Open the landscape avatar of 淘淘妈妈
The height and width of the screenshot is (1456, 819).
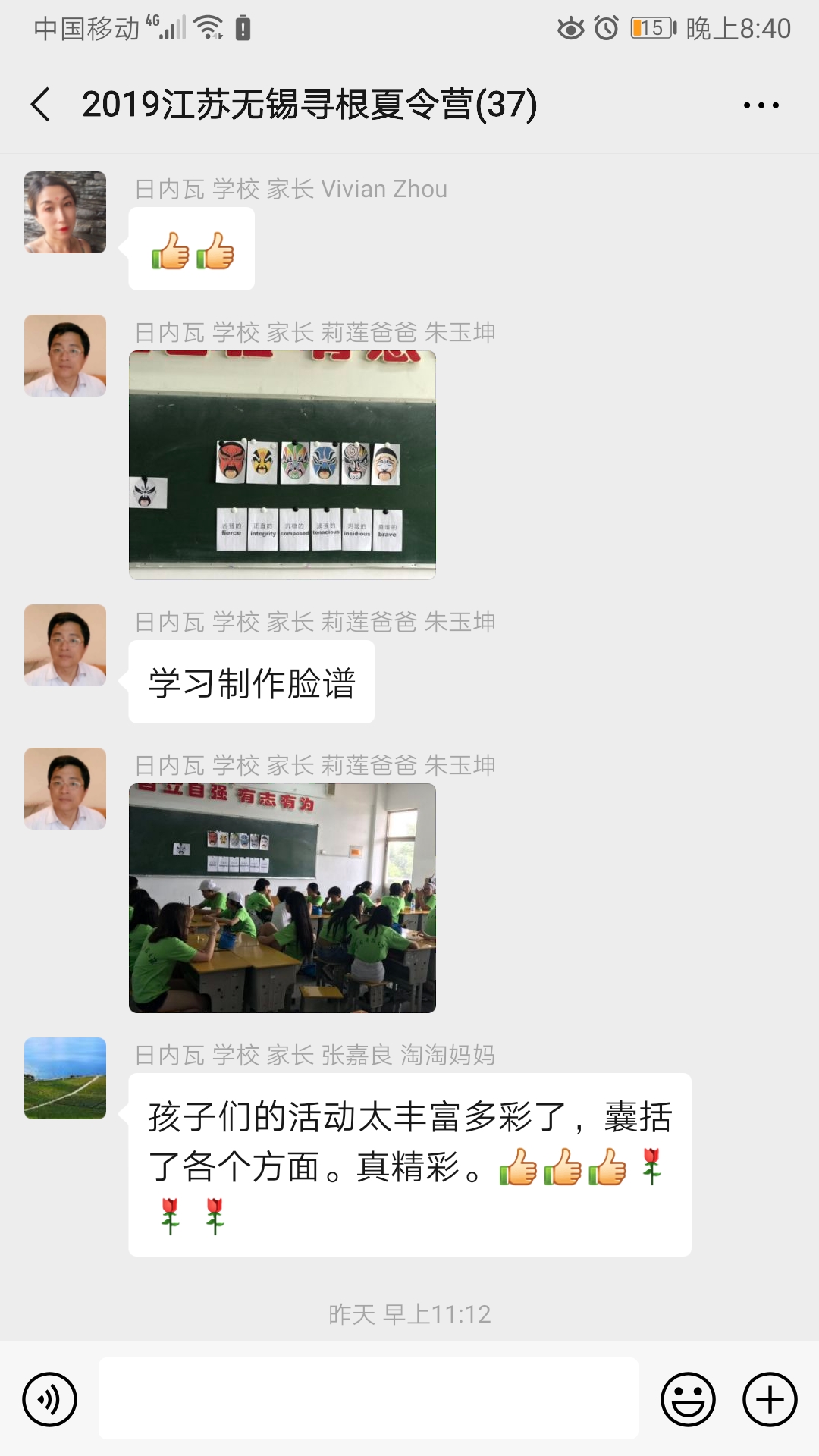pyautogui.click(x=65, y=1078)
